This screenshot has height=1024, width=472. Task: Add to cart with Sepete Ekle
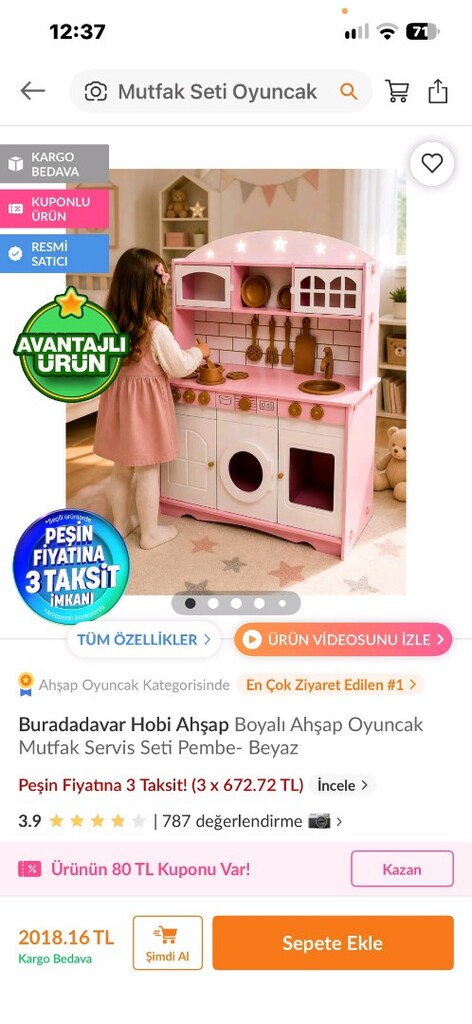pos(333,943)
